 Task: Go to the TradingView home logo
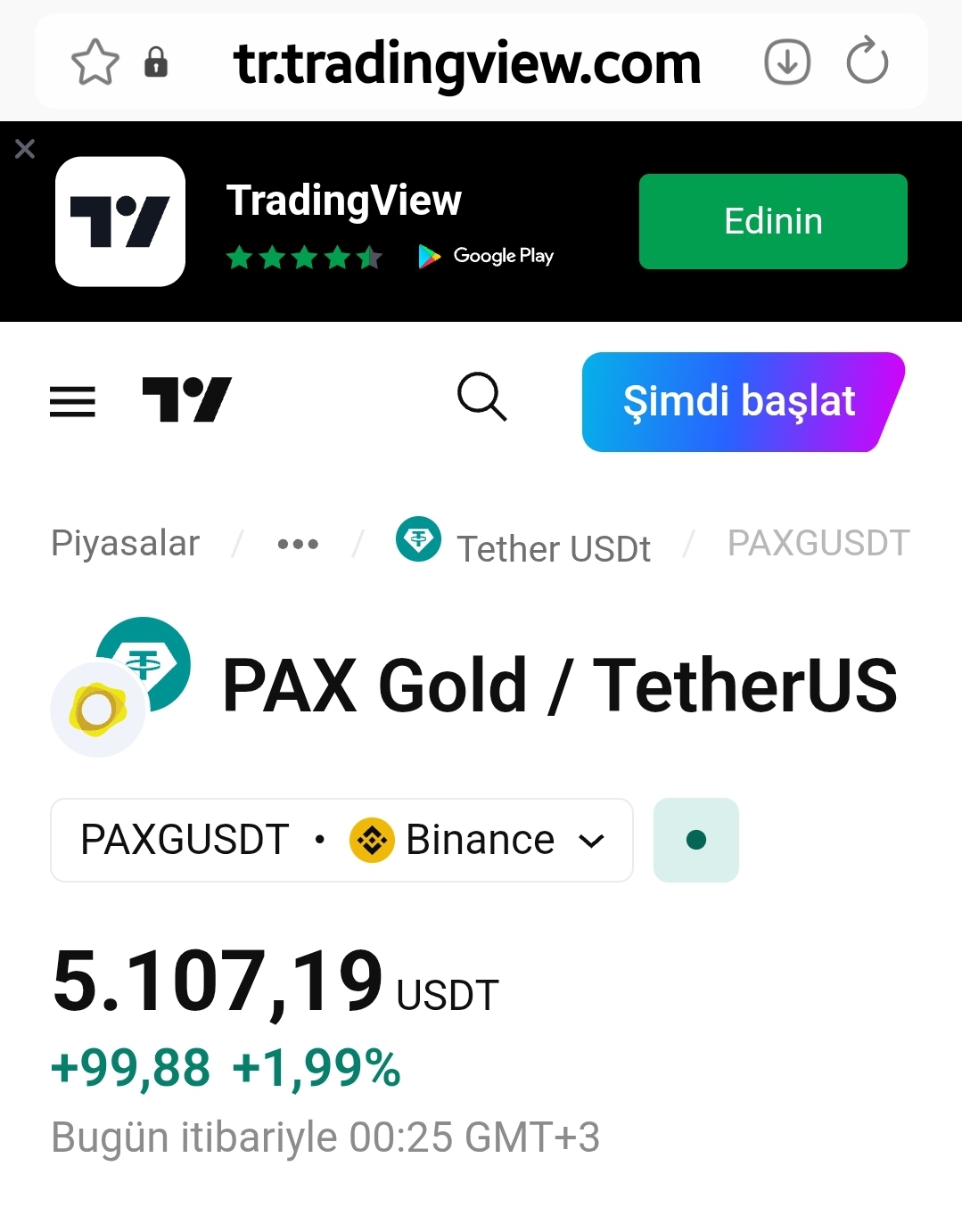point(187,399)
